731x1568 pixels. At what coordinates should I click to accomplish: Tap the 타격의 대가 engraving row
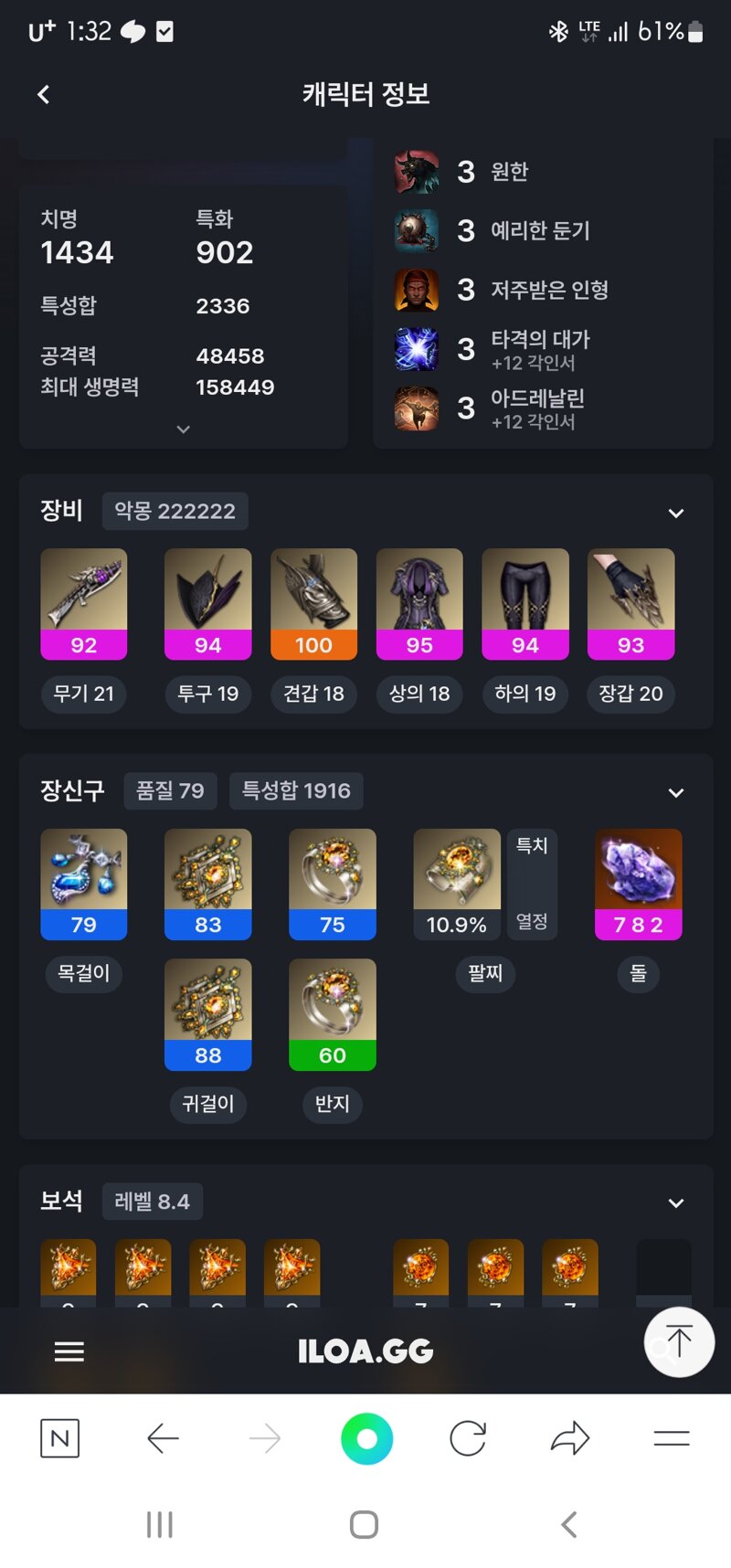tap(539, 349)
